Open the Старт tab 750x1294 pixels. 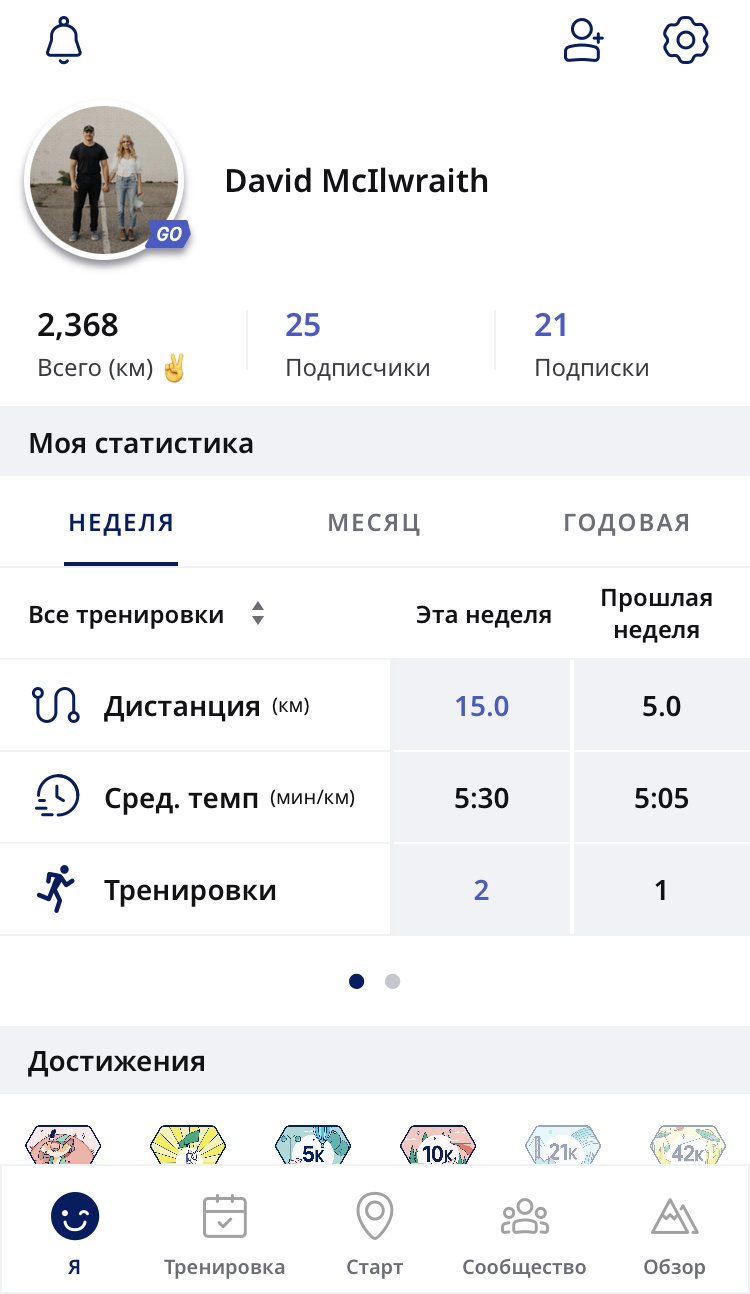coord(375,1234)
